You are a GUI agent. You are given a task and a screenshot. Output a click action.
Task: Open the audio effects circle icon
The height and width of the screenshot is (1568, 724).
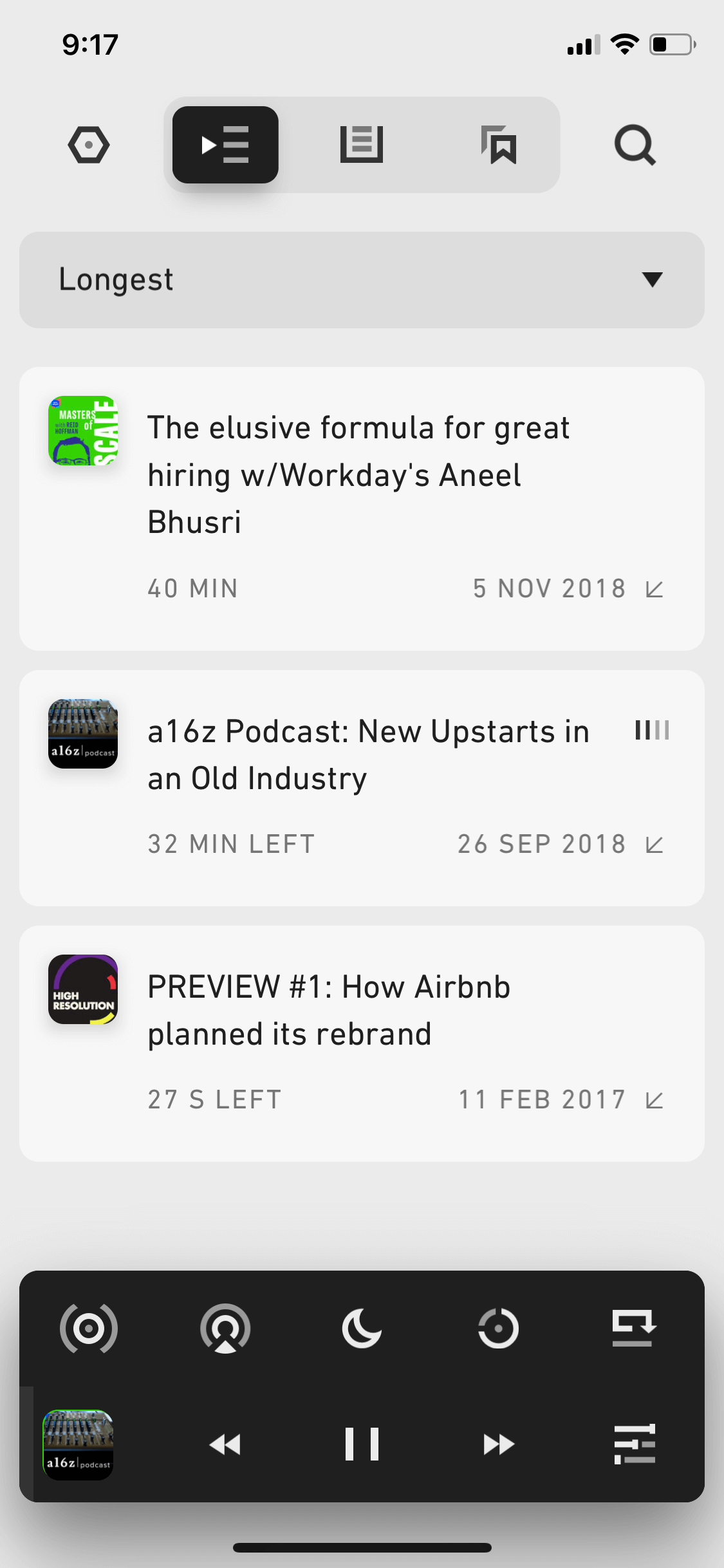[89, 1328]
